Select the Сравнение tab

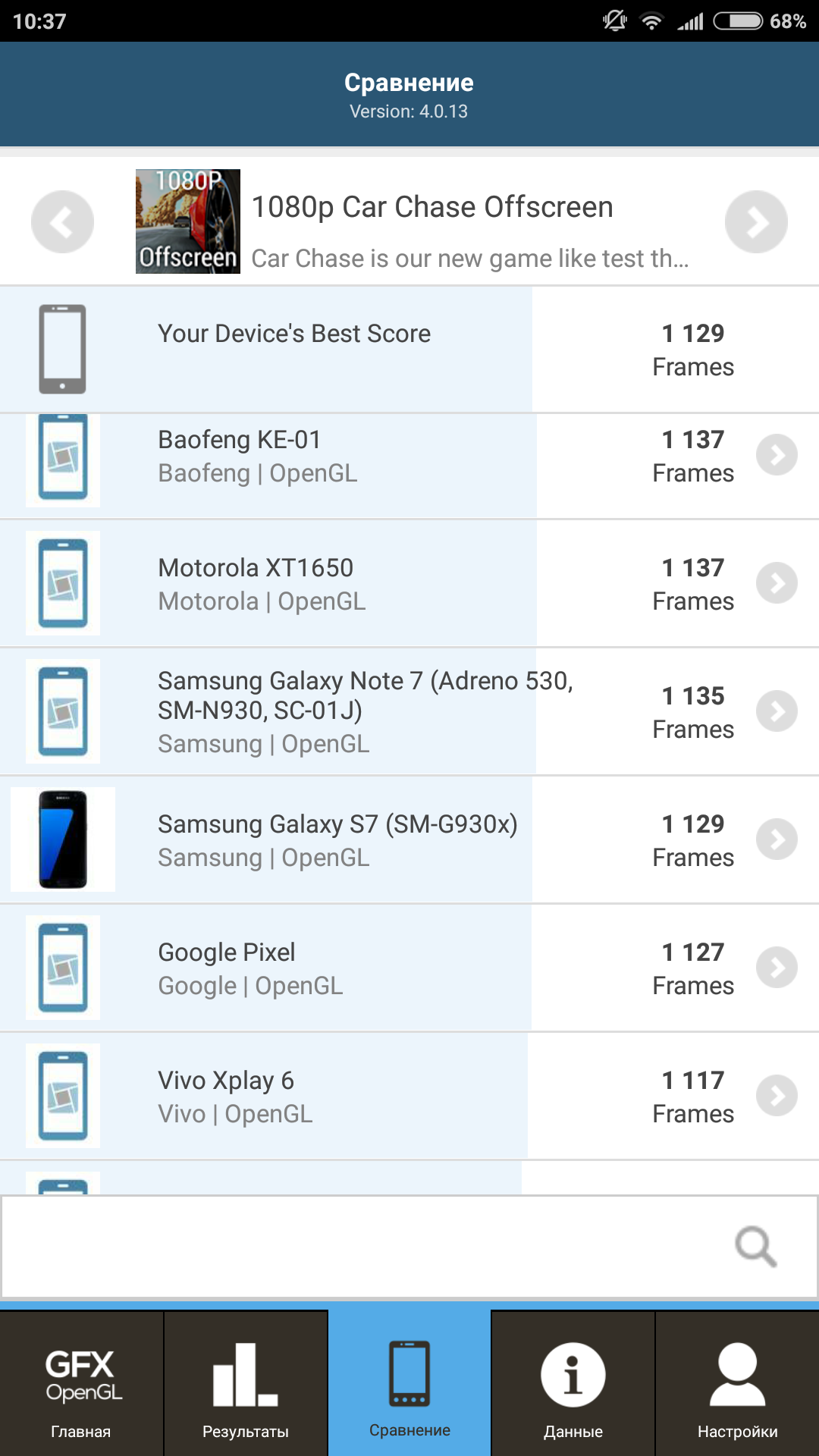click(x=409, y=1383)
